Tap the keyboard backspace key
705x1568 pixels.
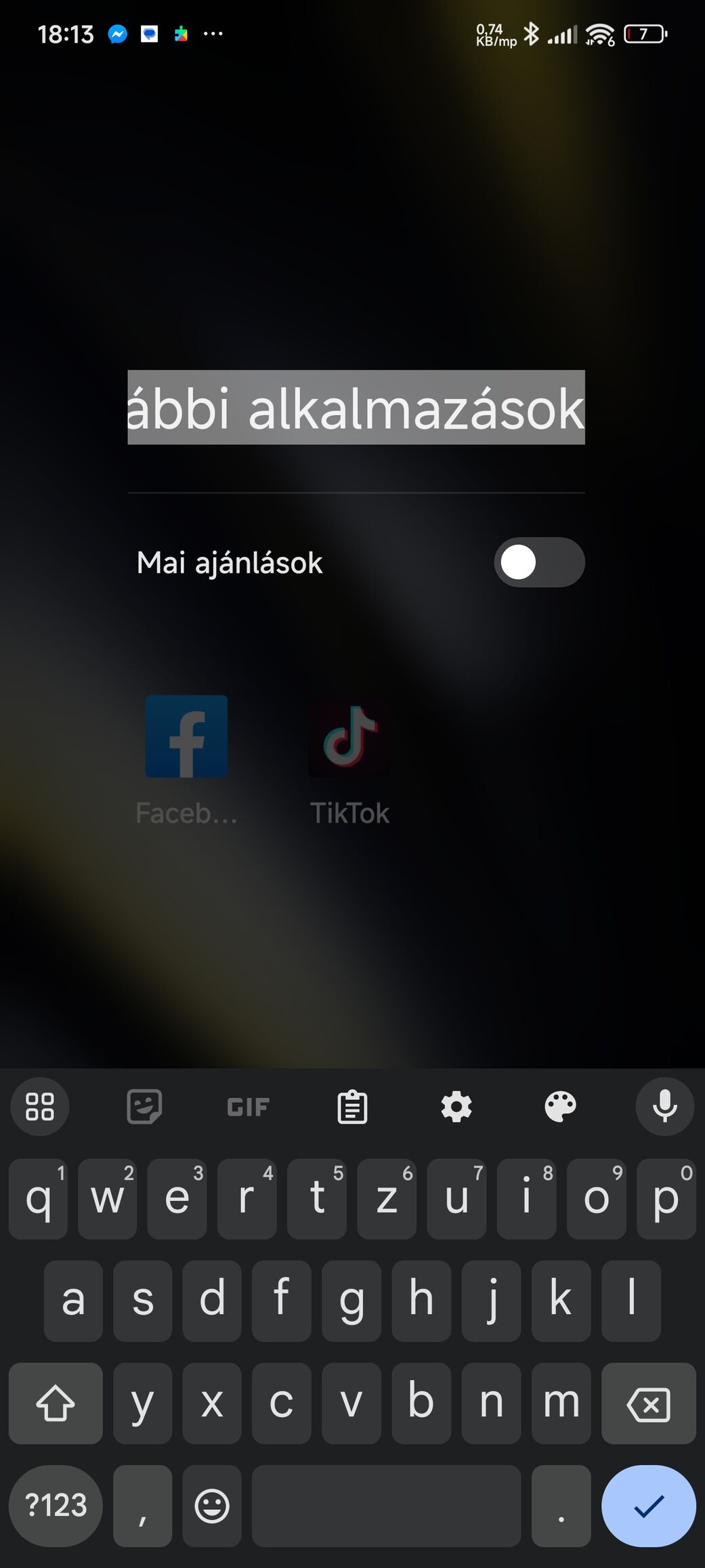tap(648, 1403)
